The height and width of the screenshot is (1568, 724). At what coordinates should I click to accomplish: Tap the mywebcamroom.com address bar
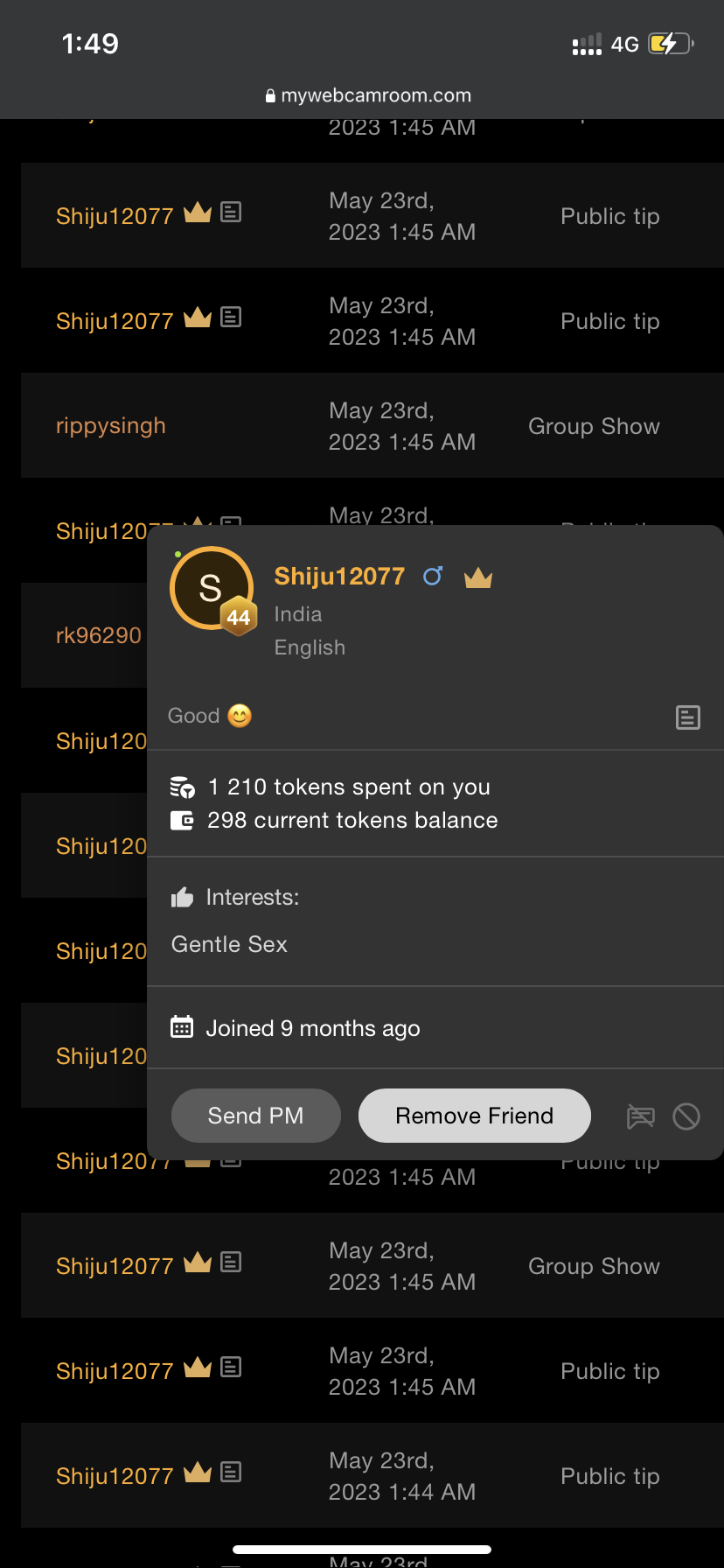[368, 95]
